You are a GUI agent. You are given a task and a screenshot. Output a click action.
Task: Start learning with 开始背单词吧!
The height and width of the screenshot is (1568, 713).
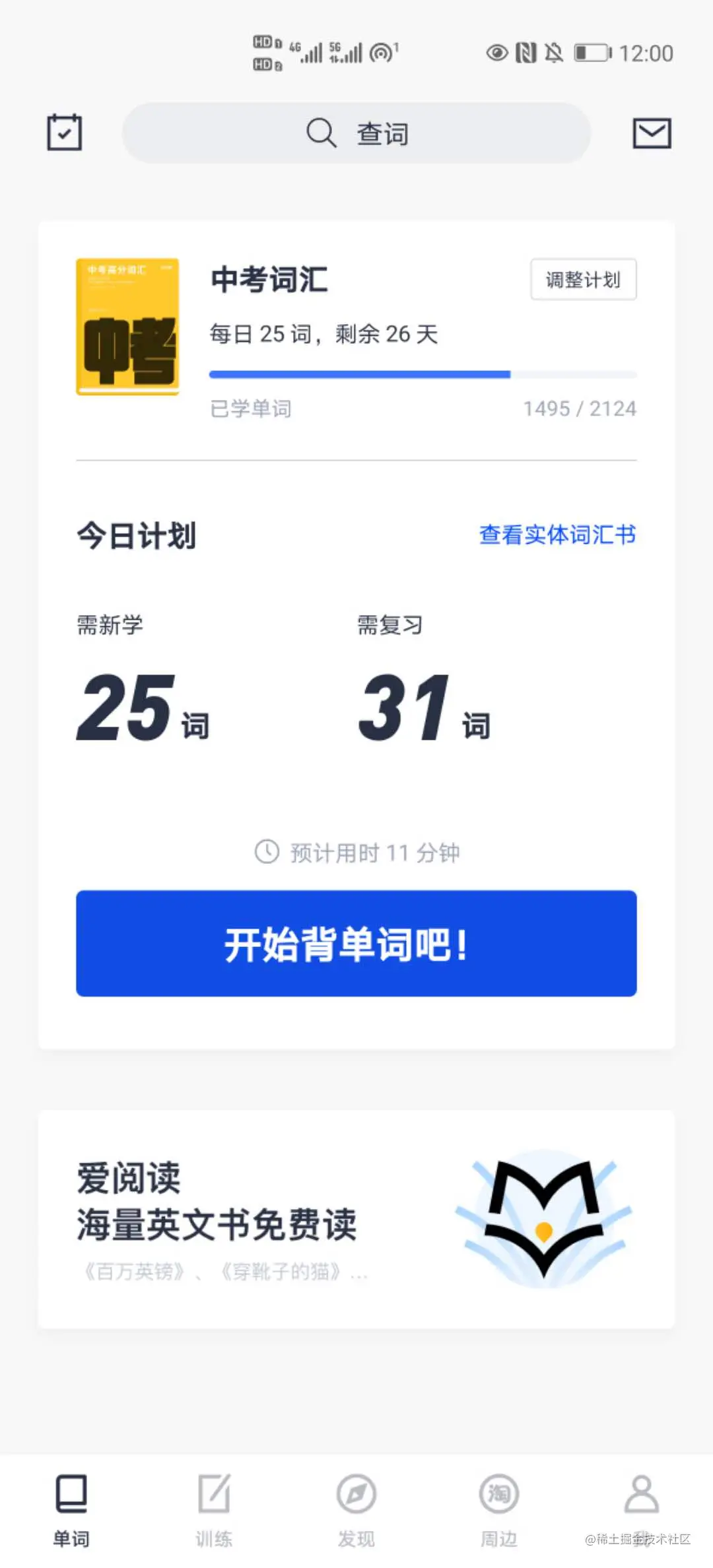[356, 943]
